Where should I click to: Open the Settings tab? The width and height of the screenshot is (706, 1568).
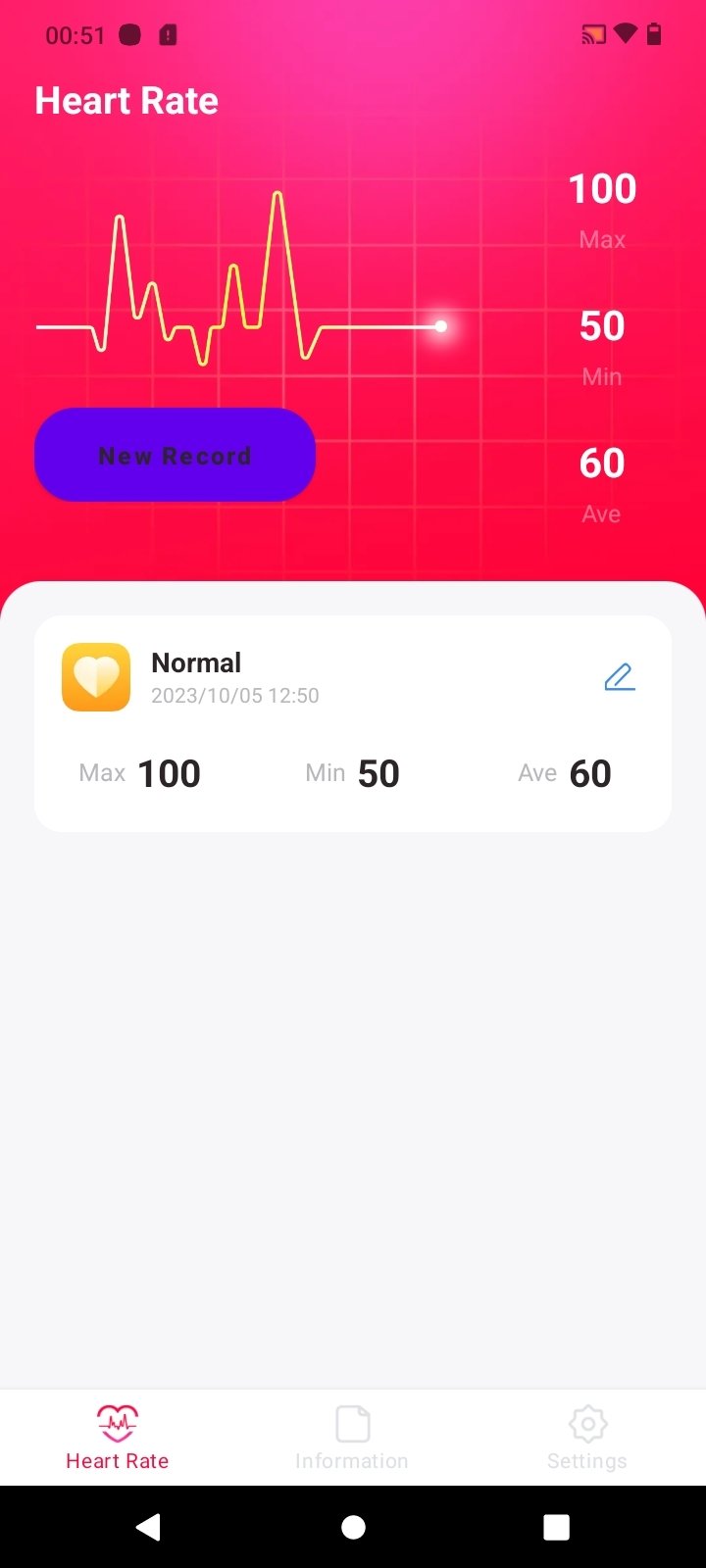[587, 1438]
